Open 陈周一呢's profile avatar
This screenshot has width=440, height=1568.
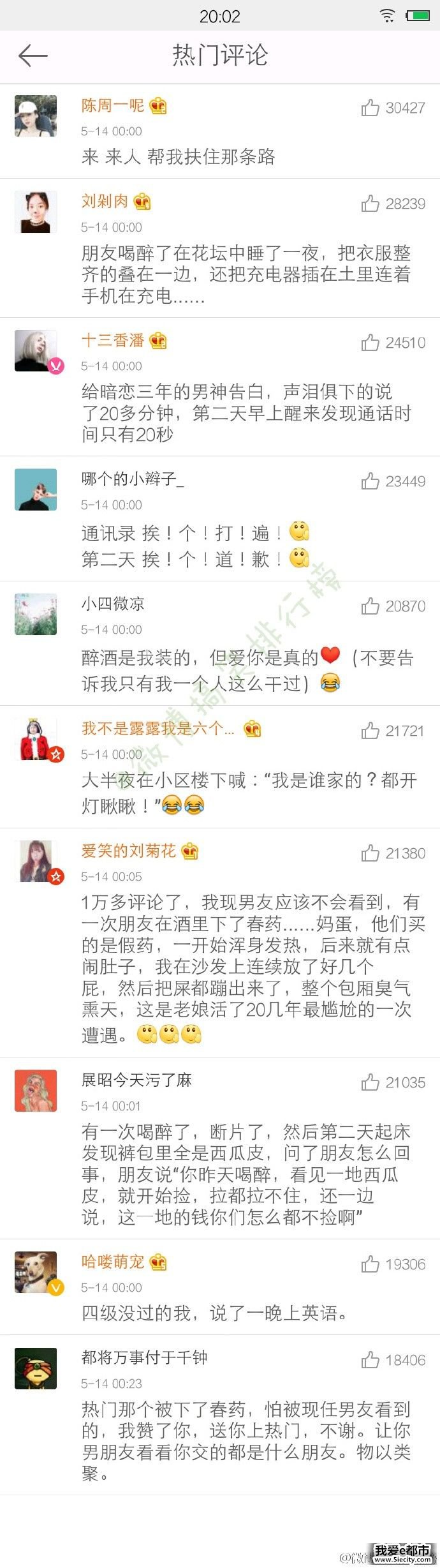pyautogui.click(x=36, y=116)
